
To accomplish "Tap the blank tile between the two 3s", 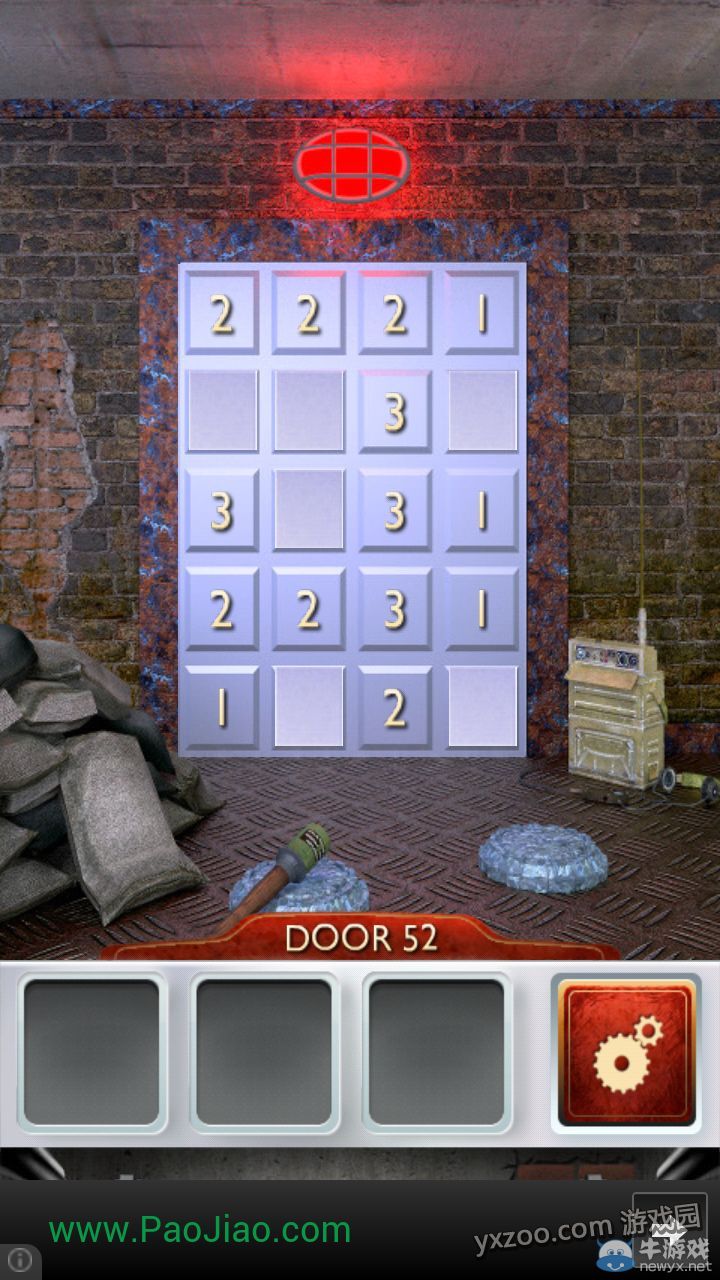I will (309, 510).
